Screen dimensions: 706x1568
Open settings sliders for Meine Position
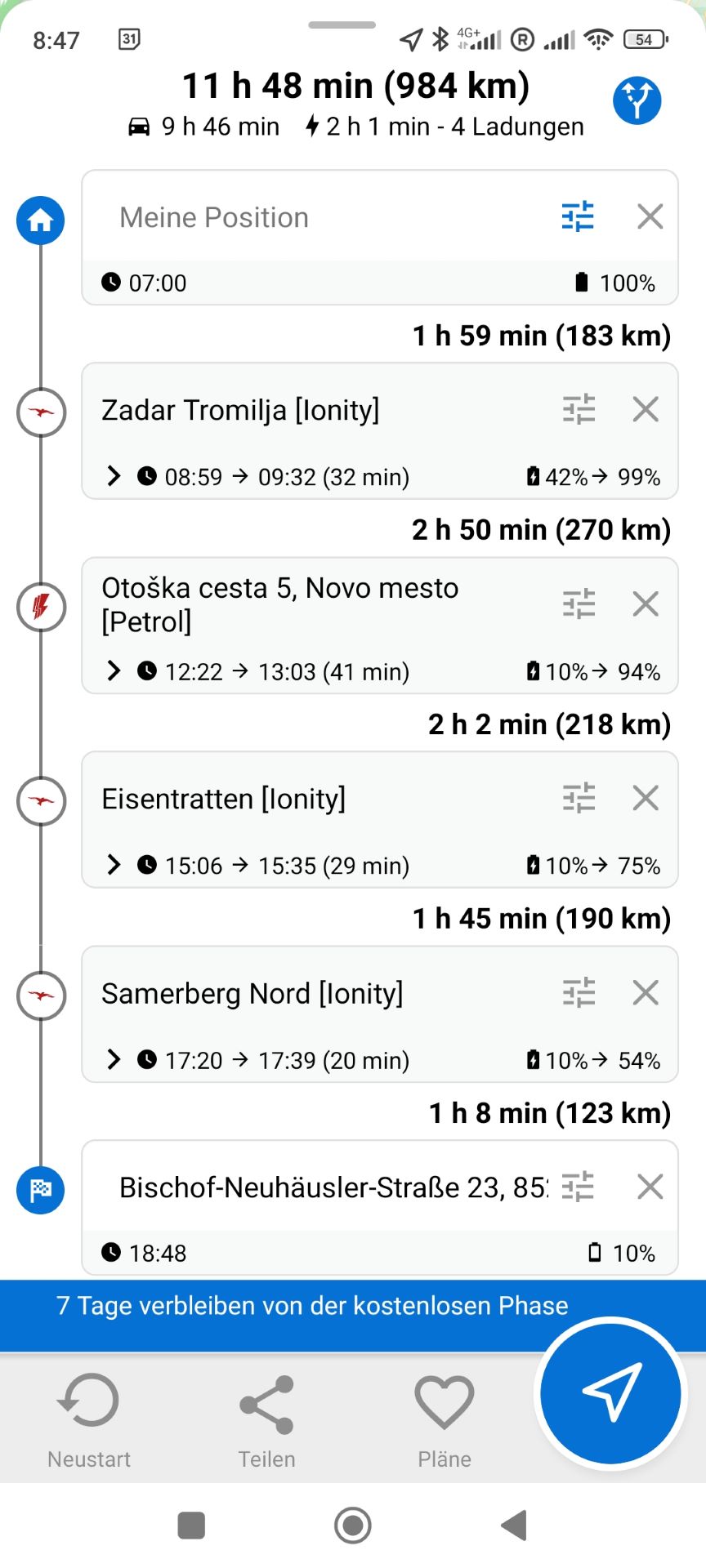pos(578,217)
